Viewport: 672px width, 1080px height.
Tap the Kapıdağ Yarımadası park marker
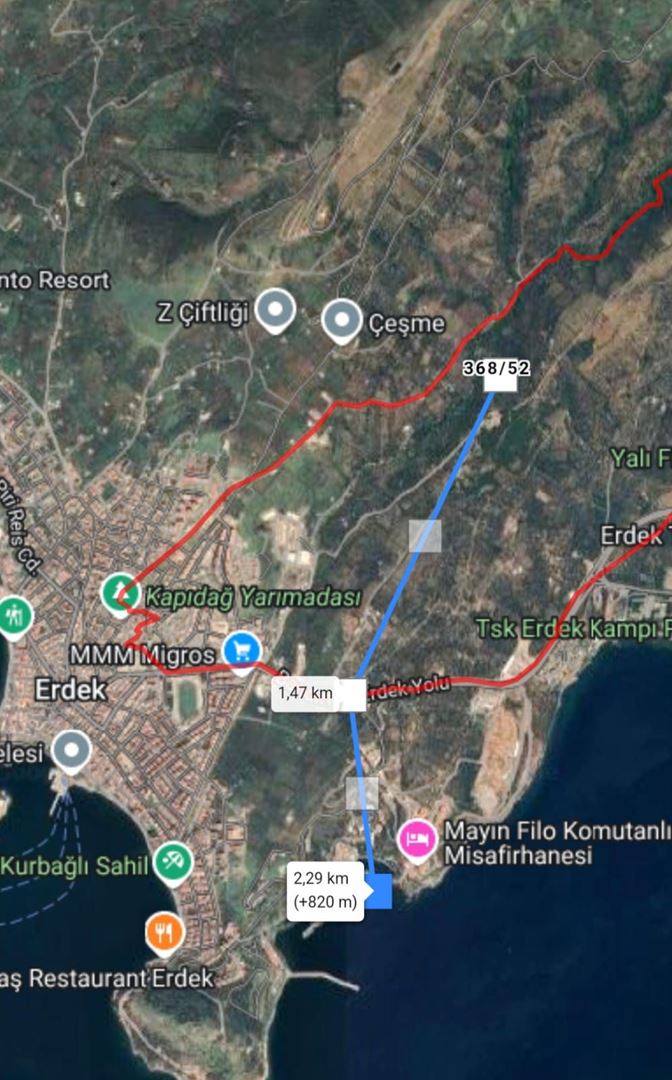pos(121,592)
